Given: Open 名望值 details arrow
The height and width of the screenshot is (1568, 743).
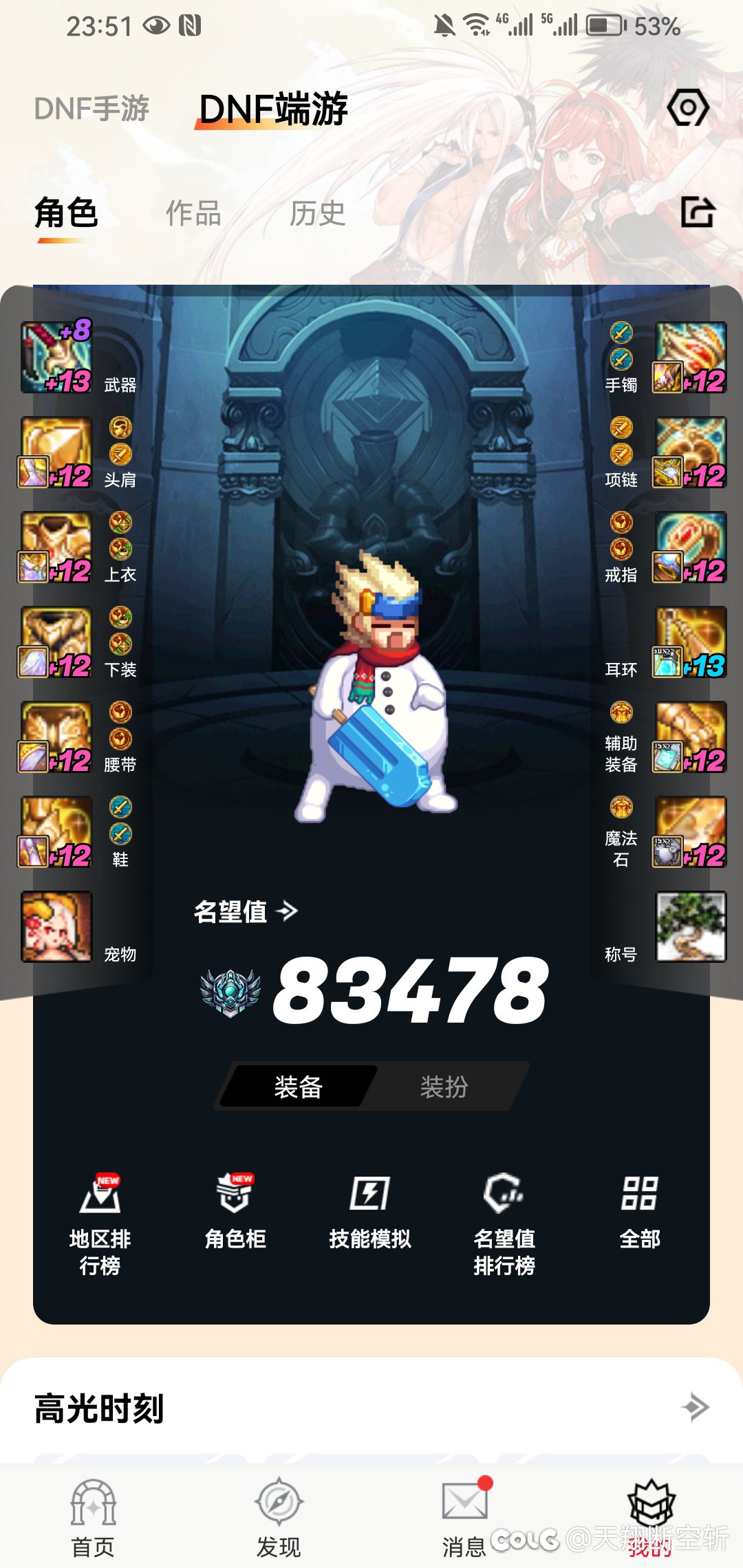Looking at the screenshot, I should tap(287, 912).
